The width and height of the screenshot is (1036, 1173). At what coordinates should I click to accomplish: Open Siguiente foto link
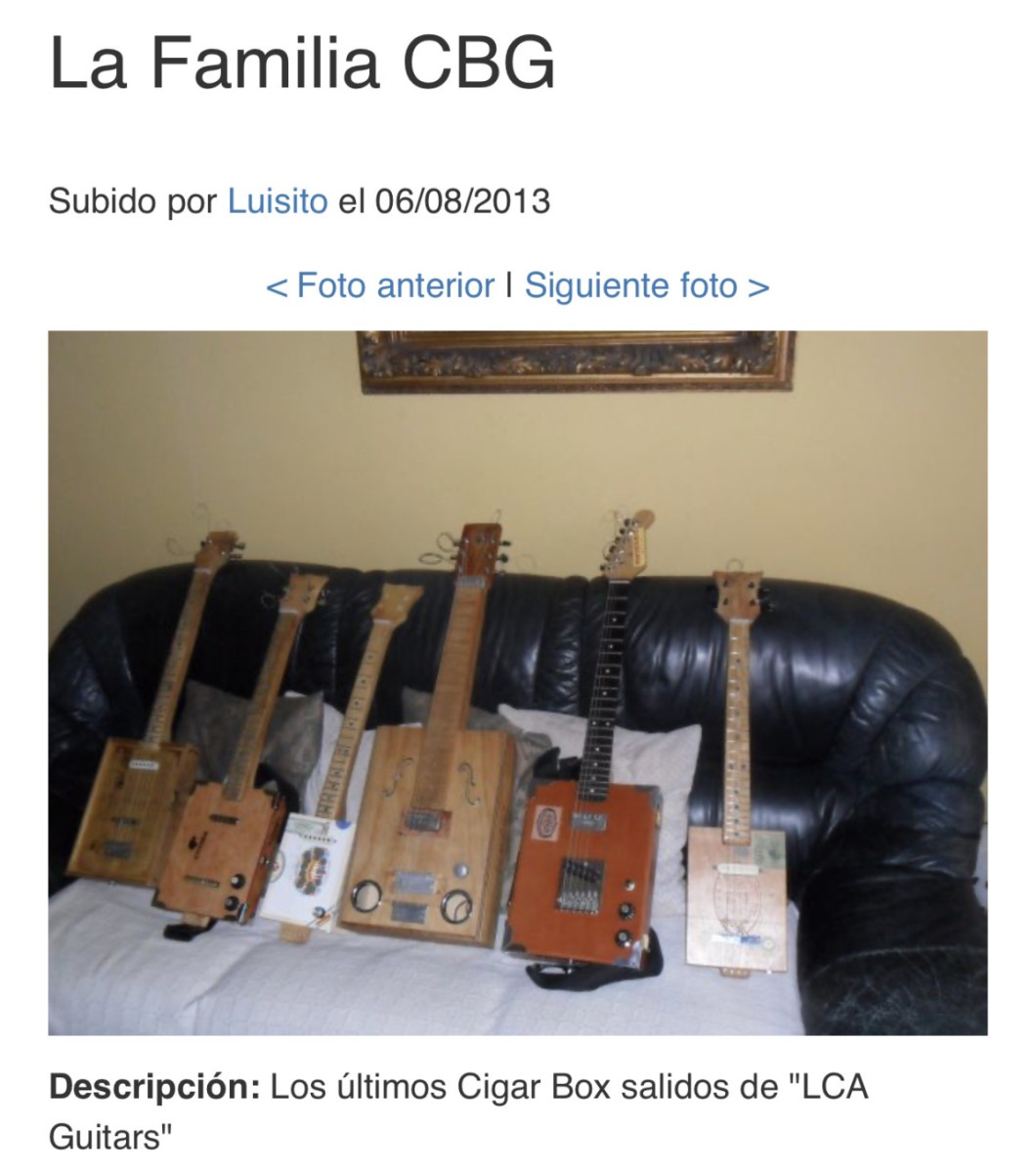646,285
